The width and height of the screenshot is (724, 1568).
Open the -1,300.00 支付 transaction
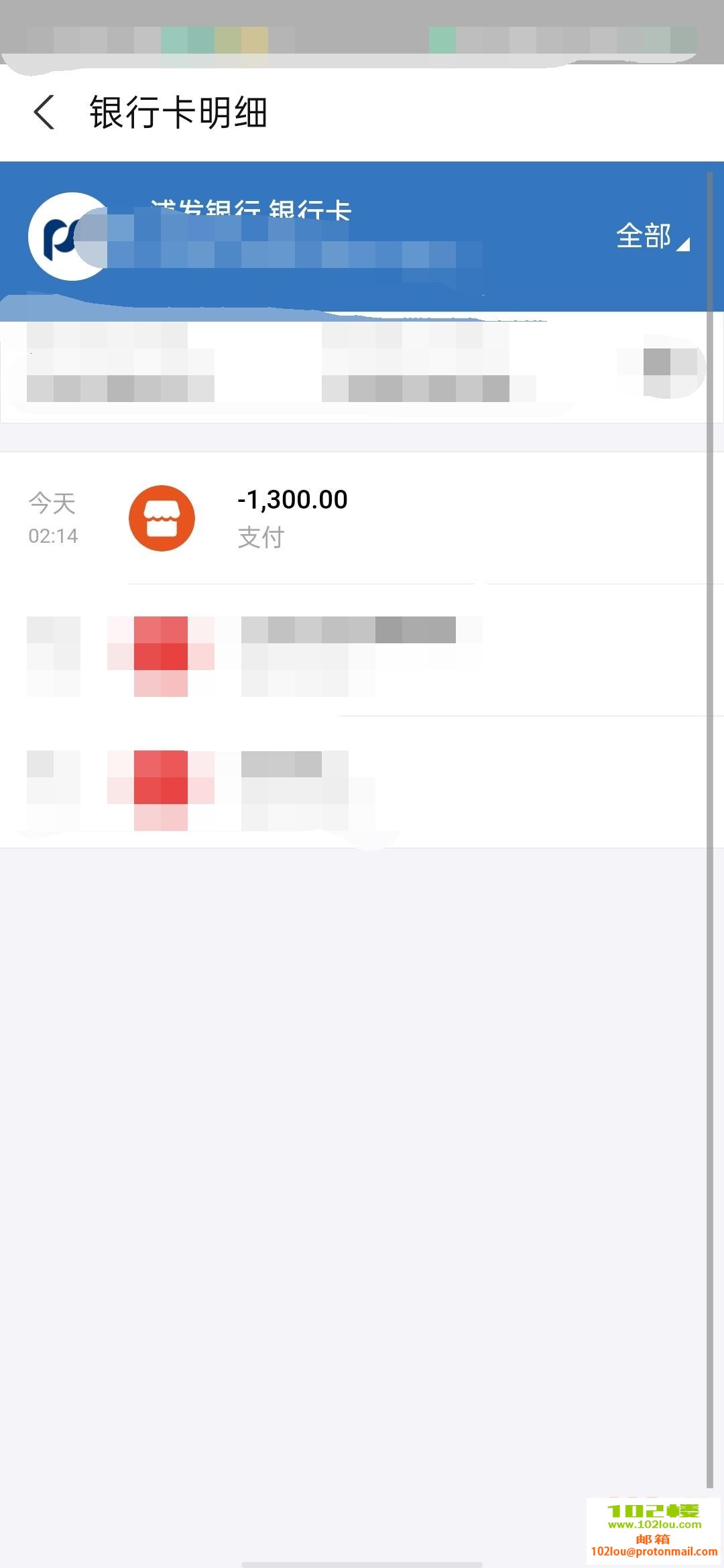click(x=362, y=518)
